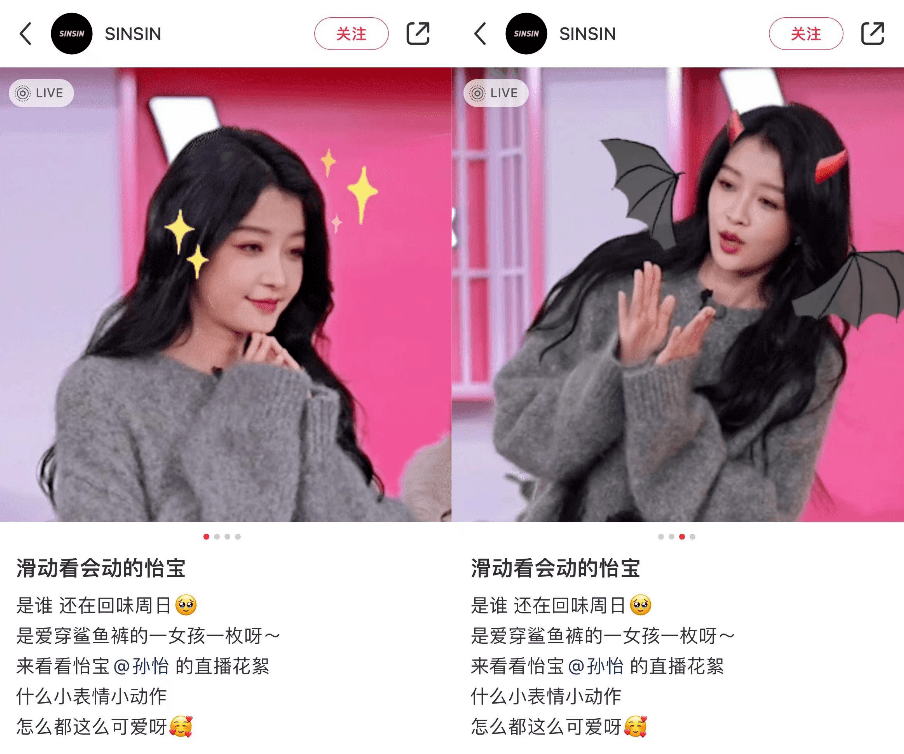Share the post showing the devil-horns photo

click(x=872, y=34)
